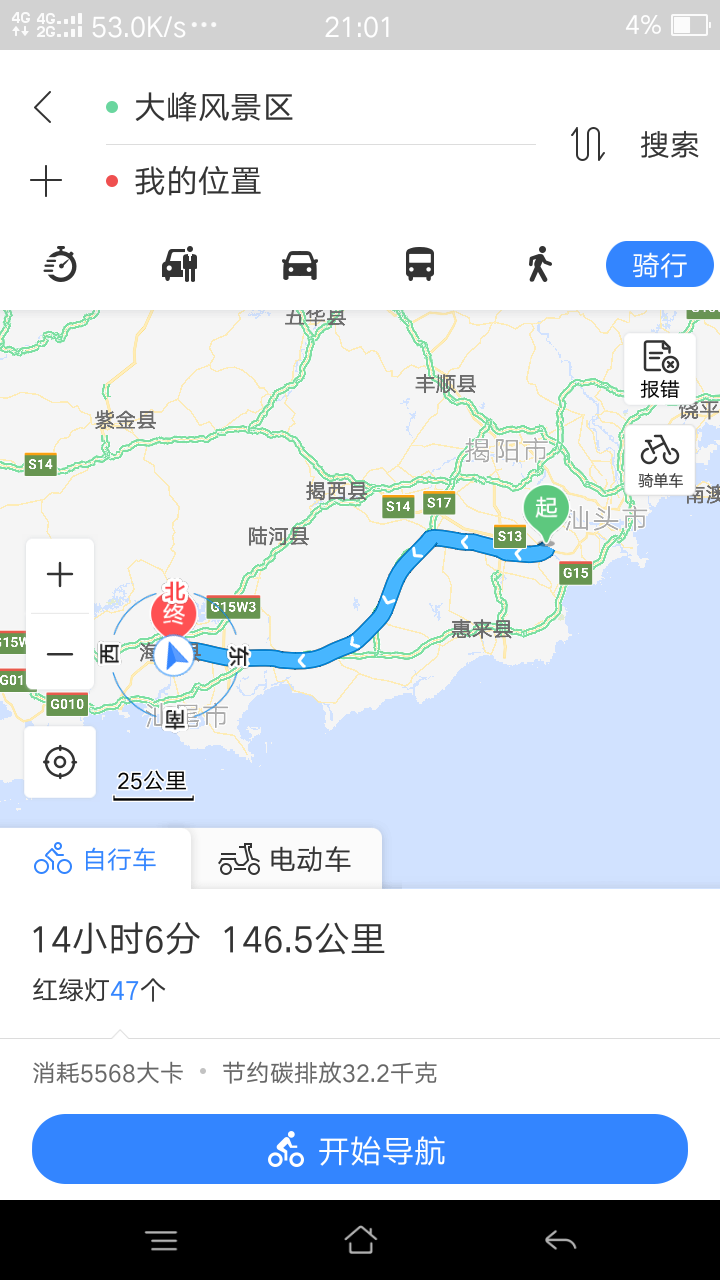Center map on my location

coord(60,762)
